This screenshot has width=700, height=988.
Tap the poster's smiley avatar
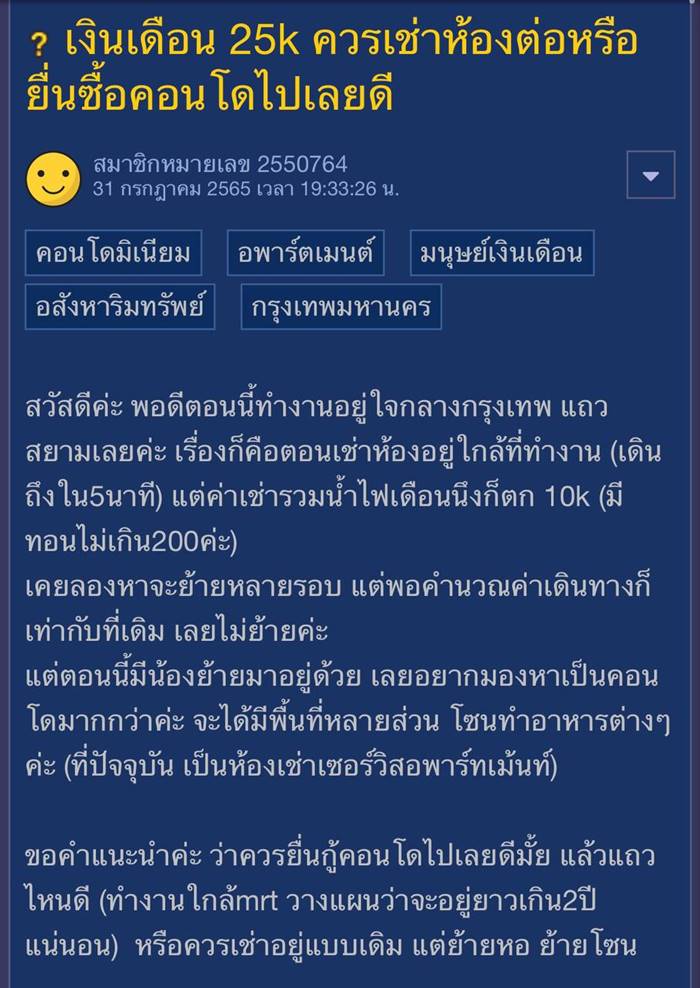point(53,178)
